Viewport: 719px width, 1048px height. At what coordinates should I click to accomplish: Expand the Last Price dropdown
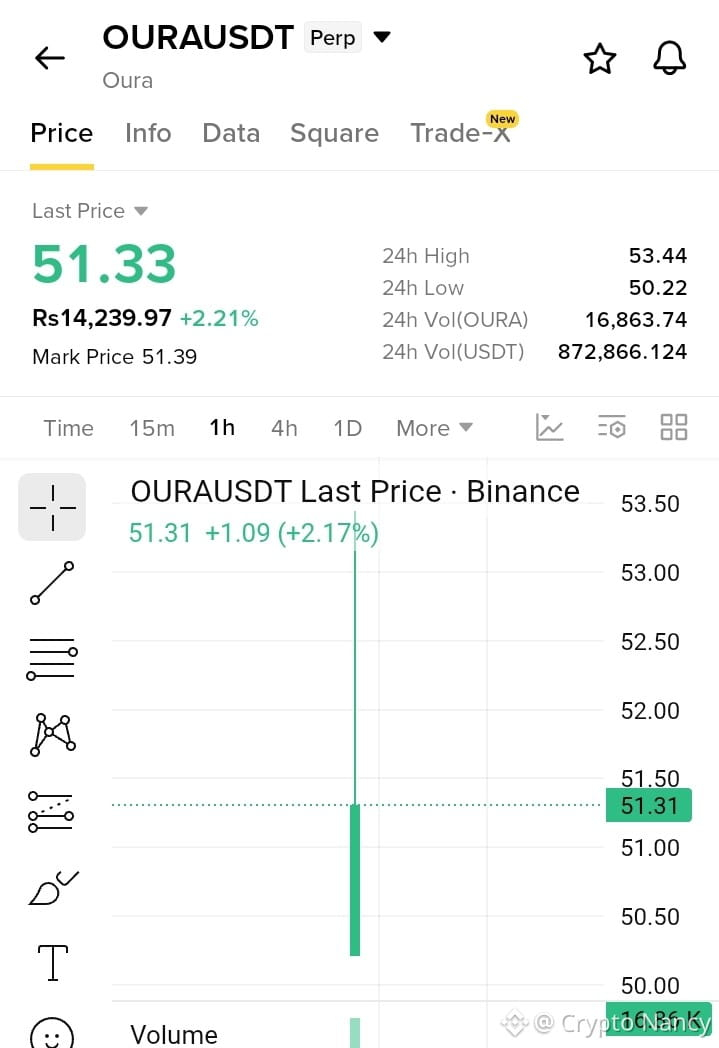pyautogui.click(x=90, y=211)
